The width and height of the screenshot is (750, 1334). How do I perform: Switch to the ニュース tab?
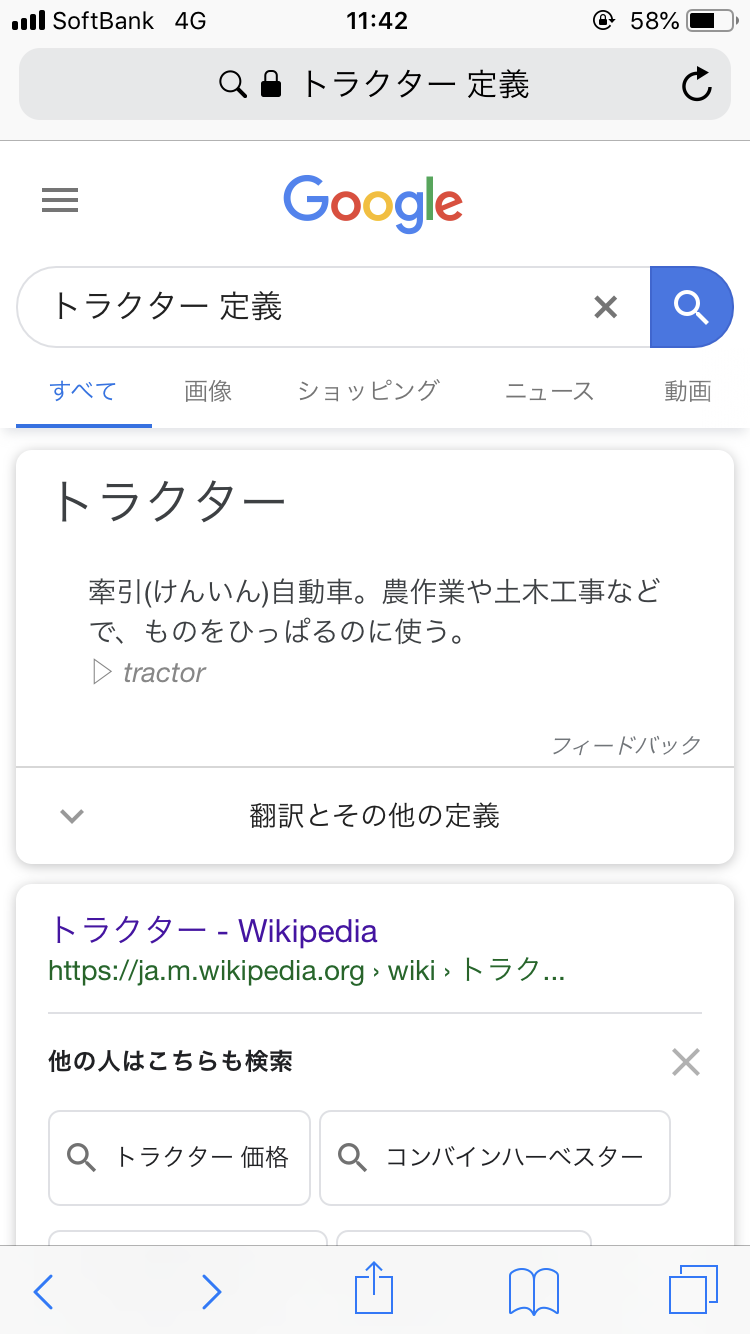pos(549,391)
